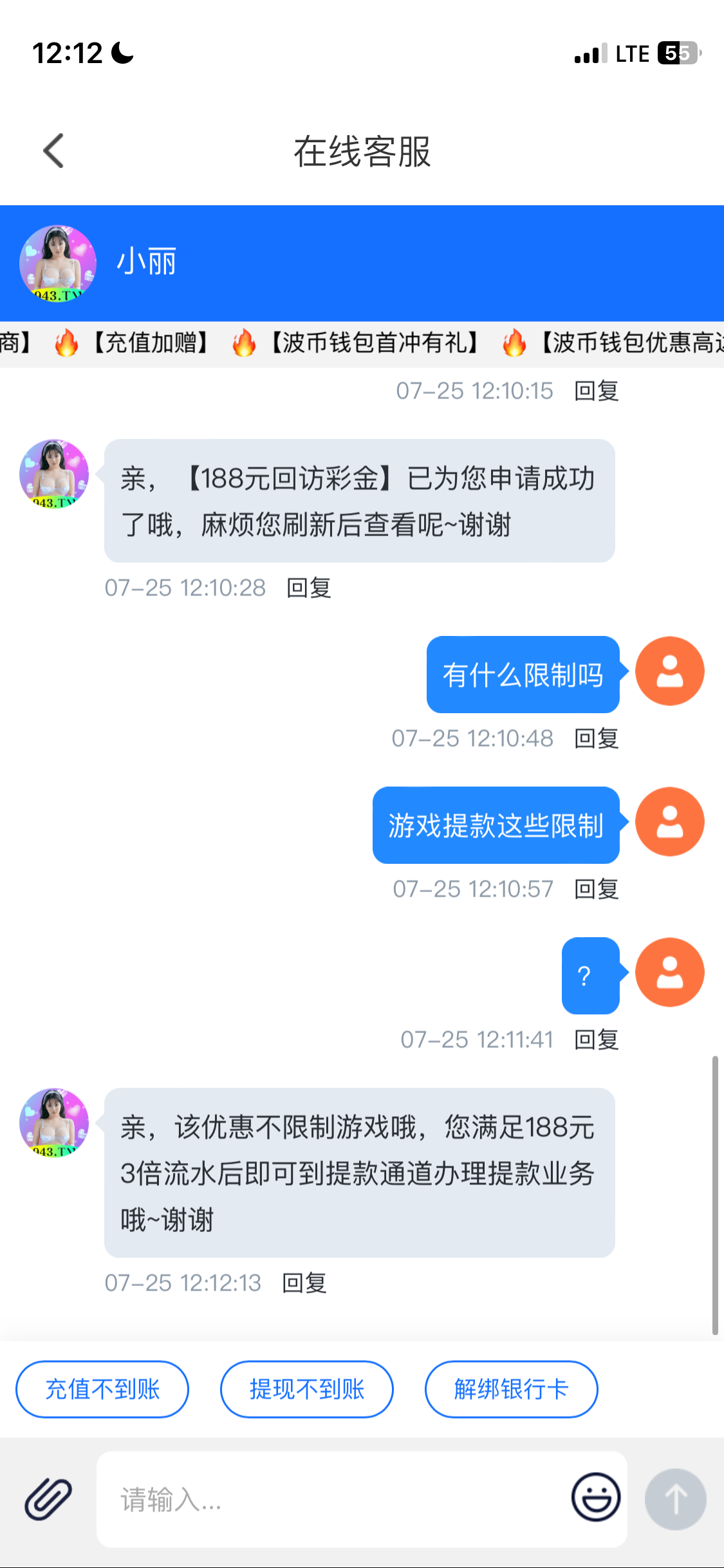
Task: Select the 充值不到账 quick reply
Action: pyautogui.click(x=102, y=1389)
